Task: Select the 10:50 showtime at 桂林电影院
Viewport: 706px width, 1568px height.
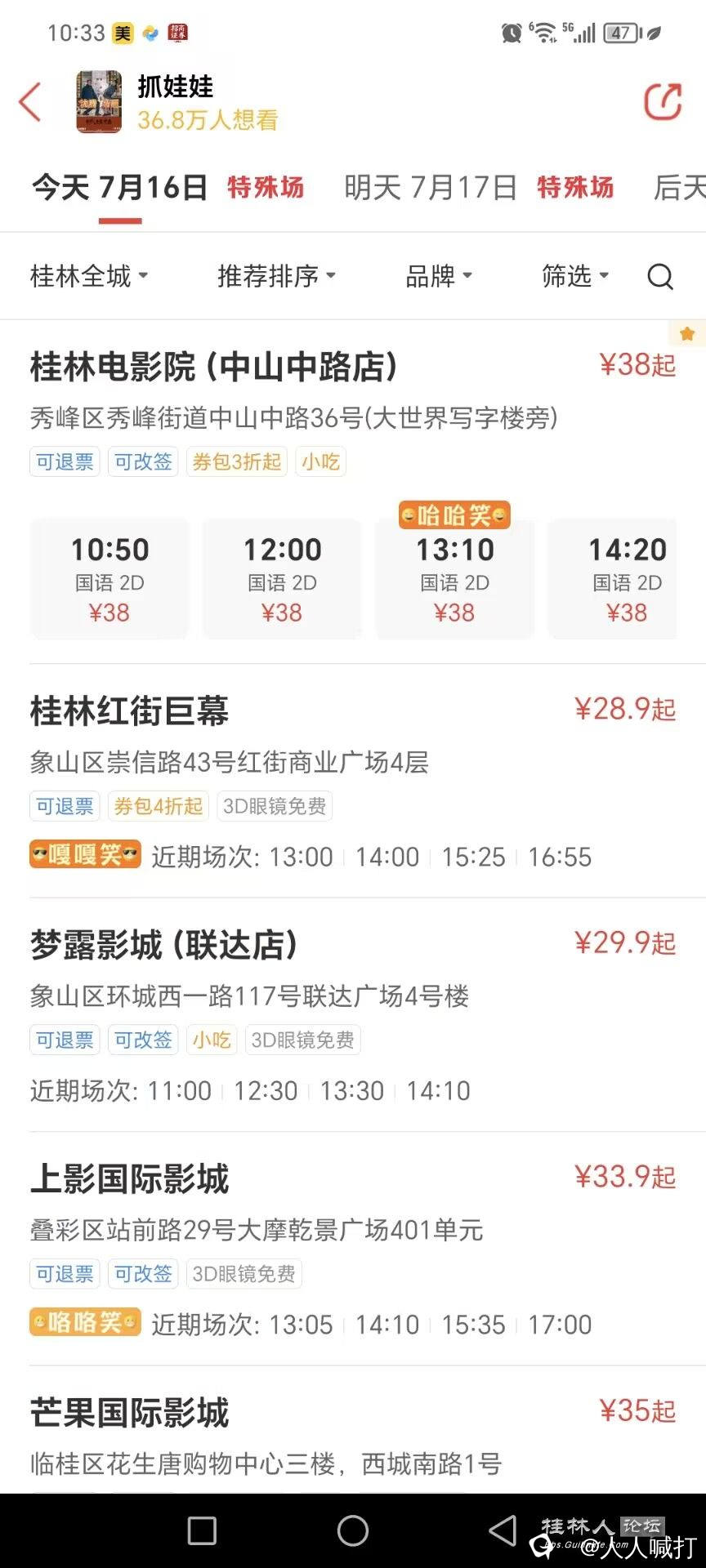Action: [x=109, y=578]
